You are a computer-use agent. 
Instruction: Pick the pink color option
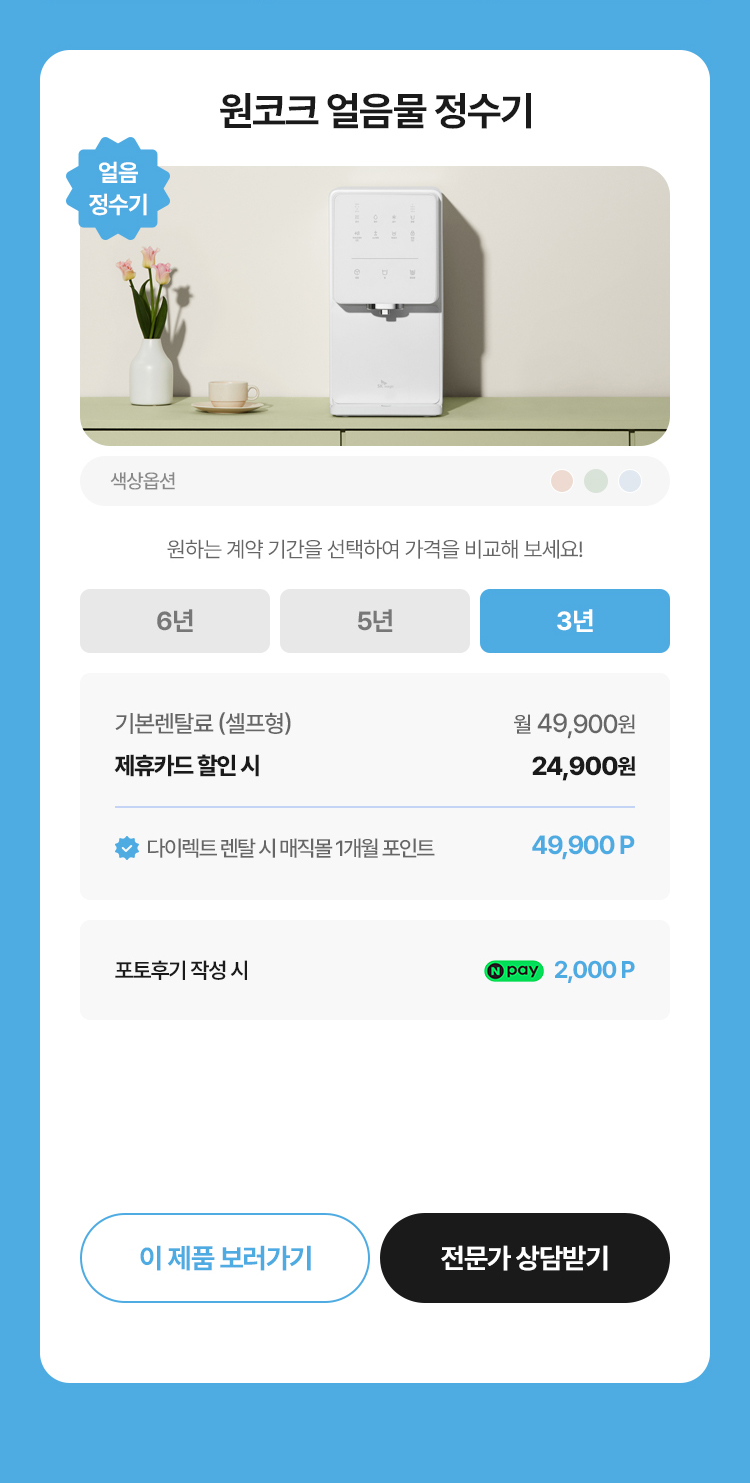click(562, 481)
